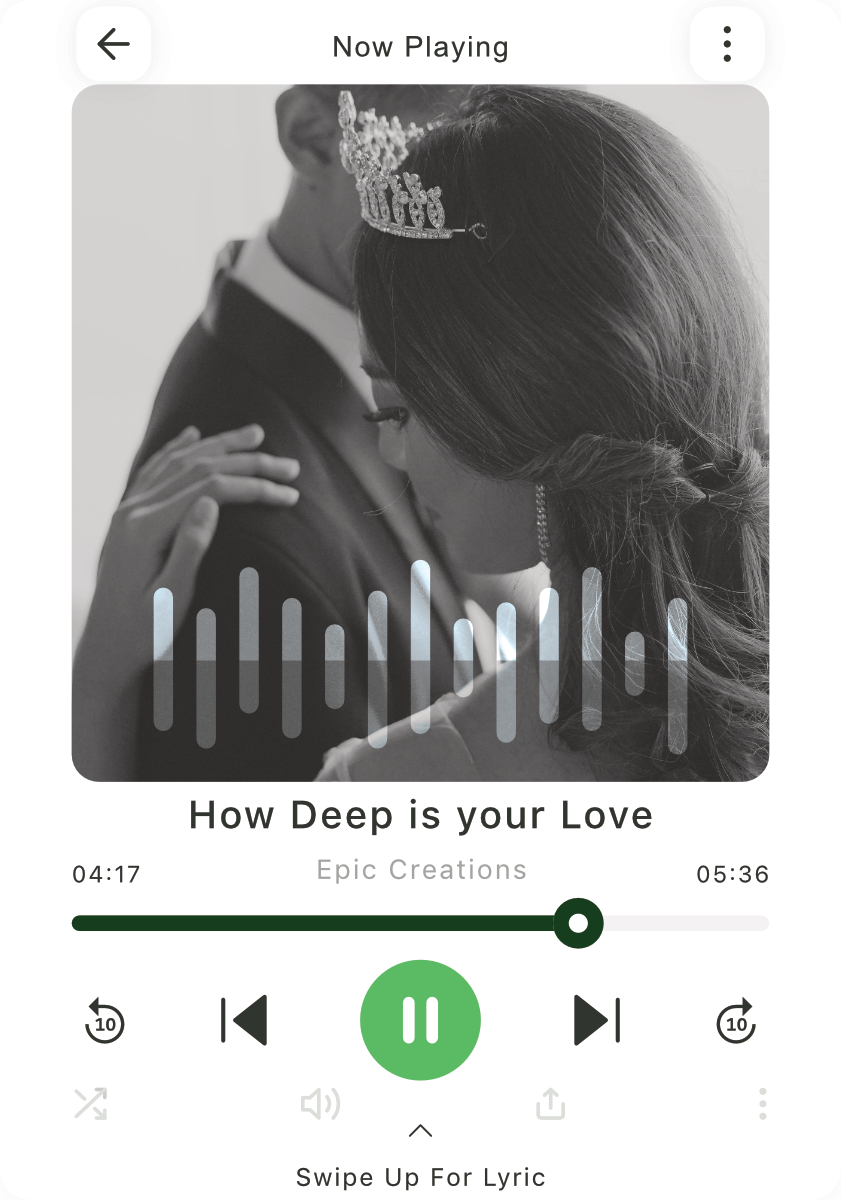The height and width of the screenshot is (1200, 841).
Task: Open the volume control
Action: click(320, 1104)
